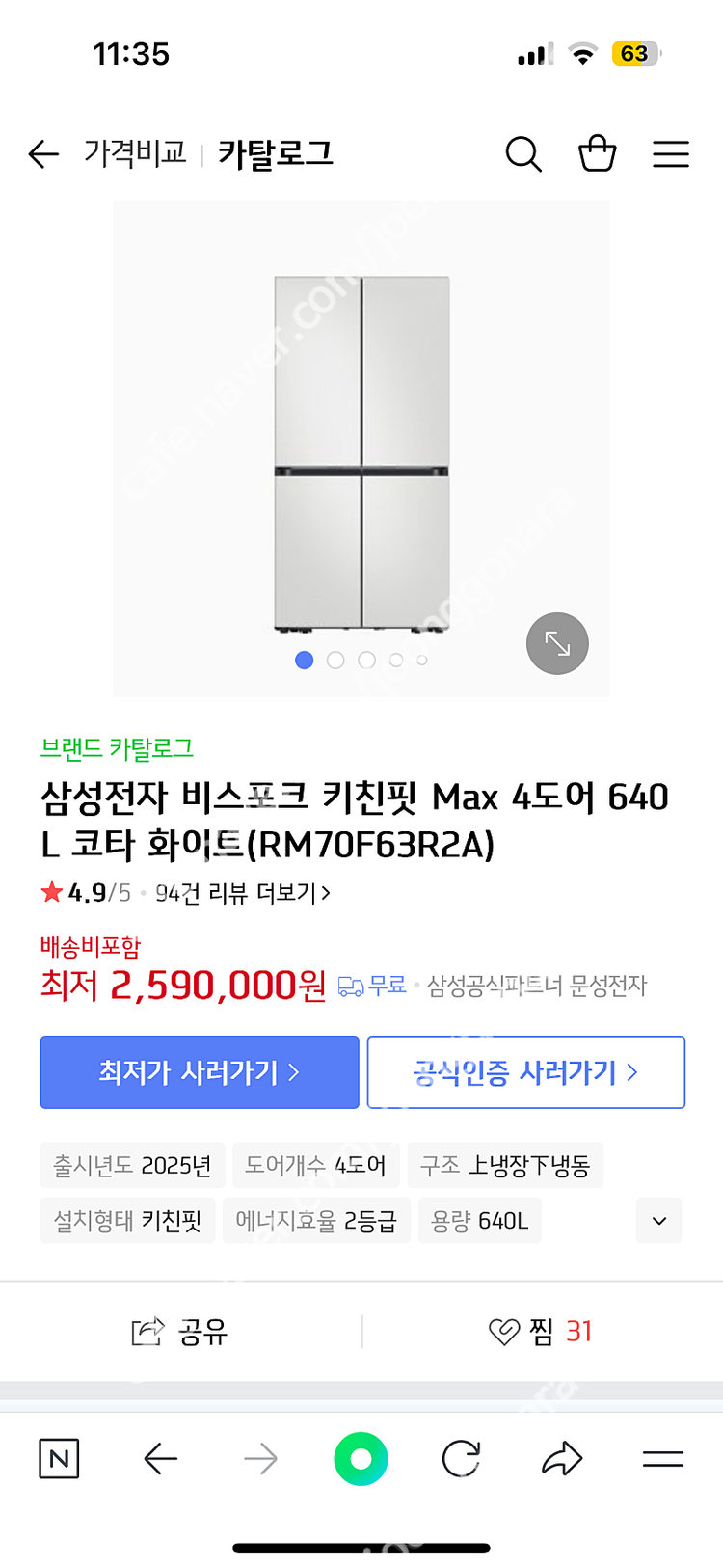Navigate back in the browser toolbar
Viewport: 723px width, 1568px height.
(160, 1459)
